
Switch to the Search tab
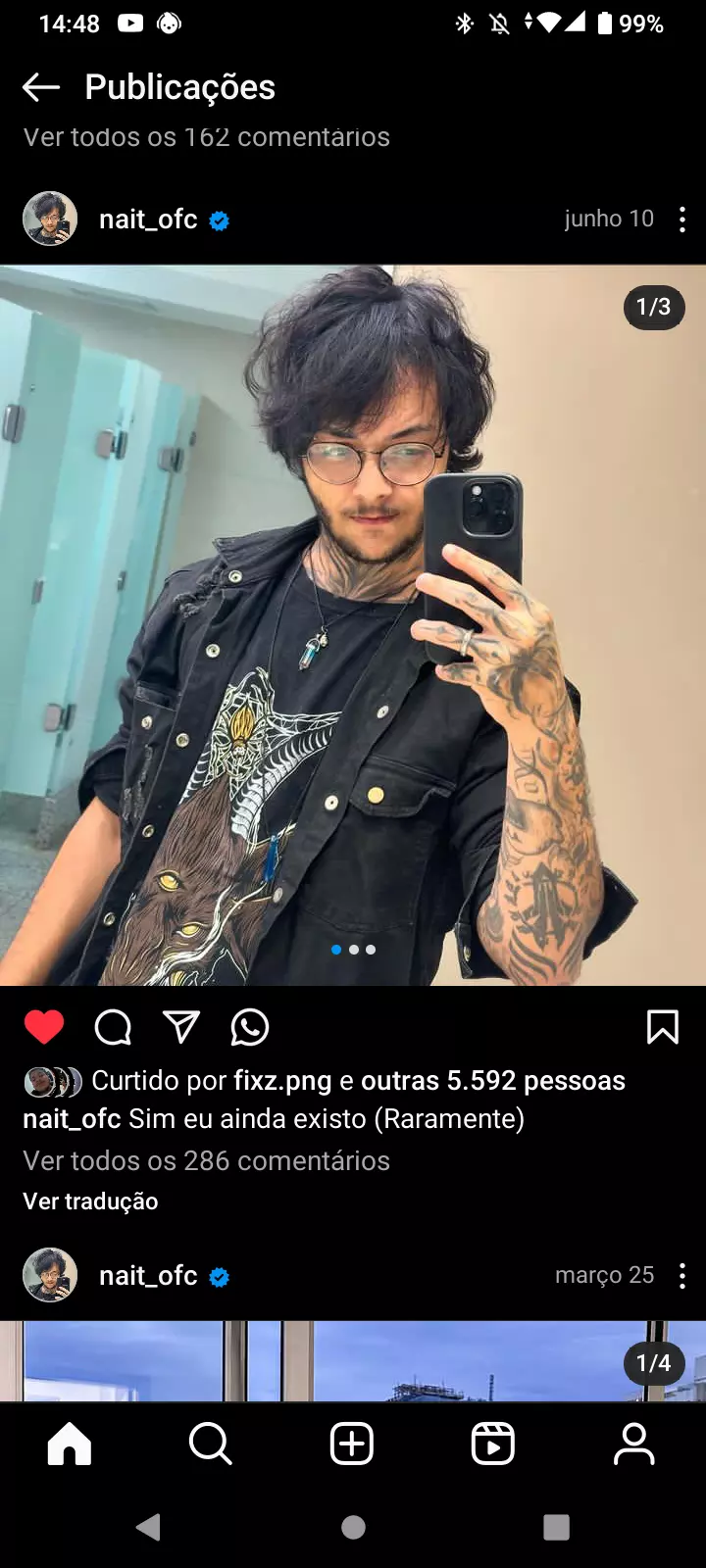211,1444
